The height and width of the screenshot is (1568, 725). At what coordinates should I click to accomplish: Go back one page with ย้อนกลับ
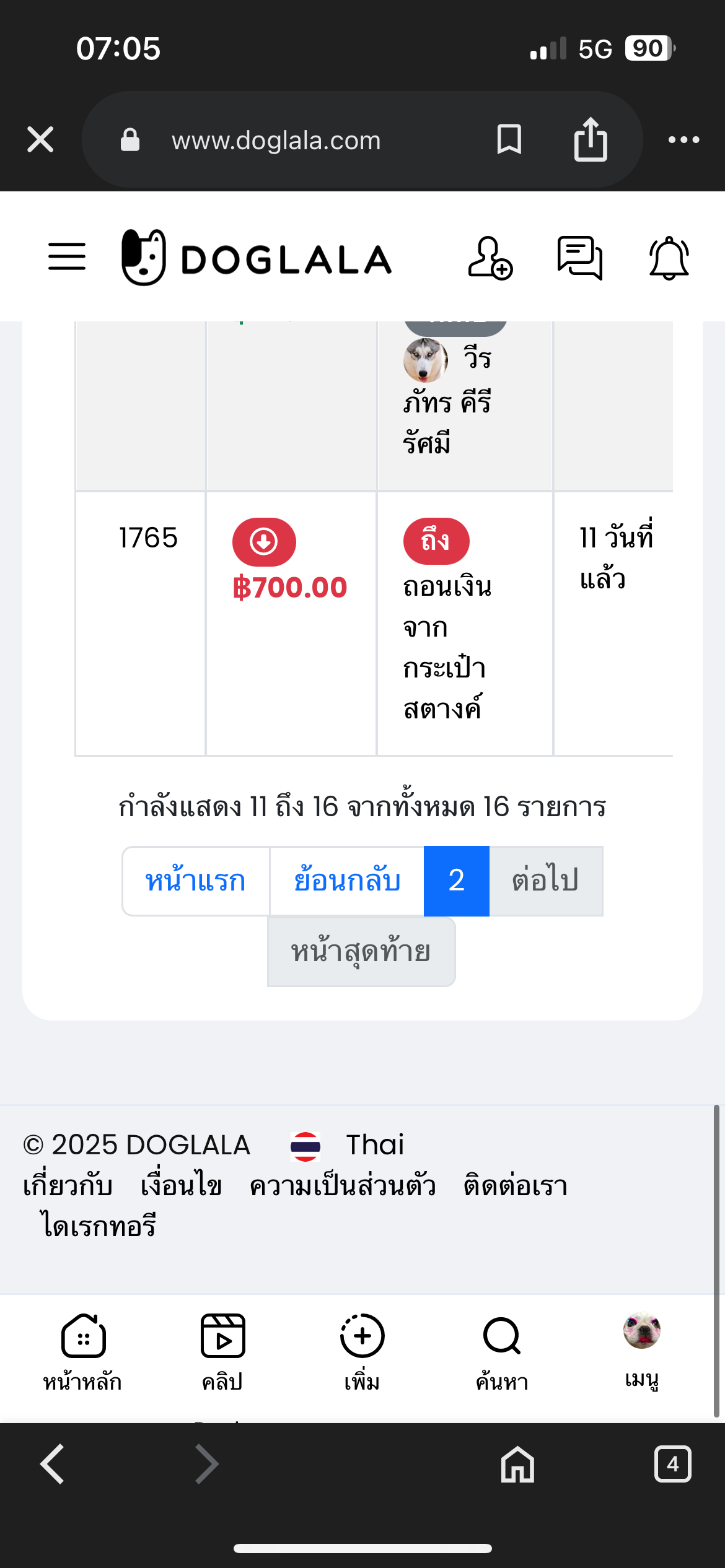pos(347,881)
